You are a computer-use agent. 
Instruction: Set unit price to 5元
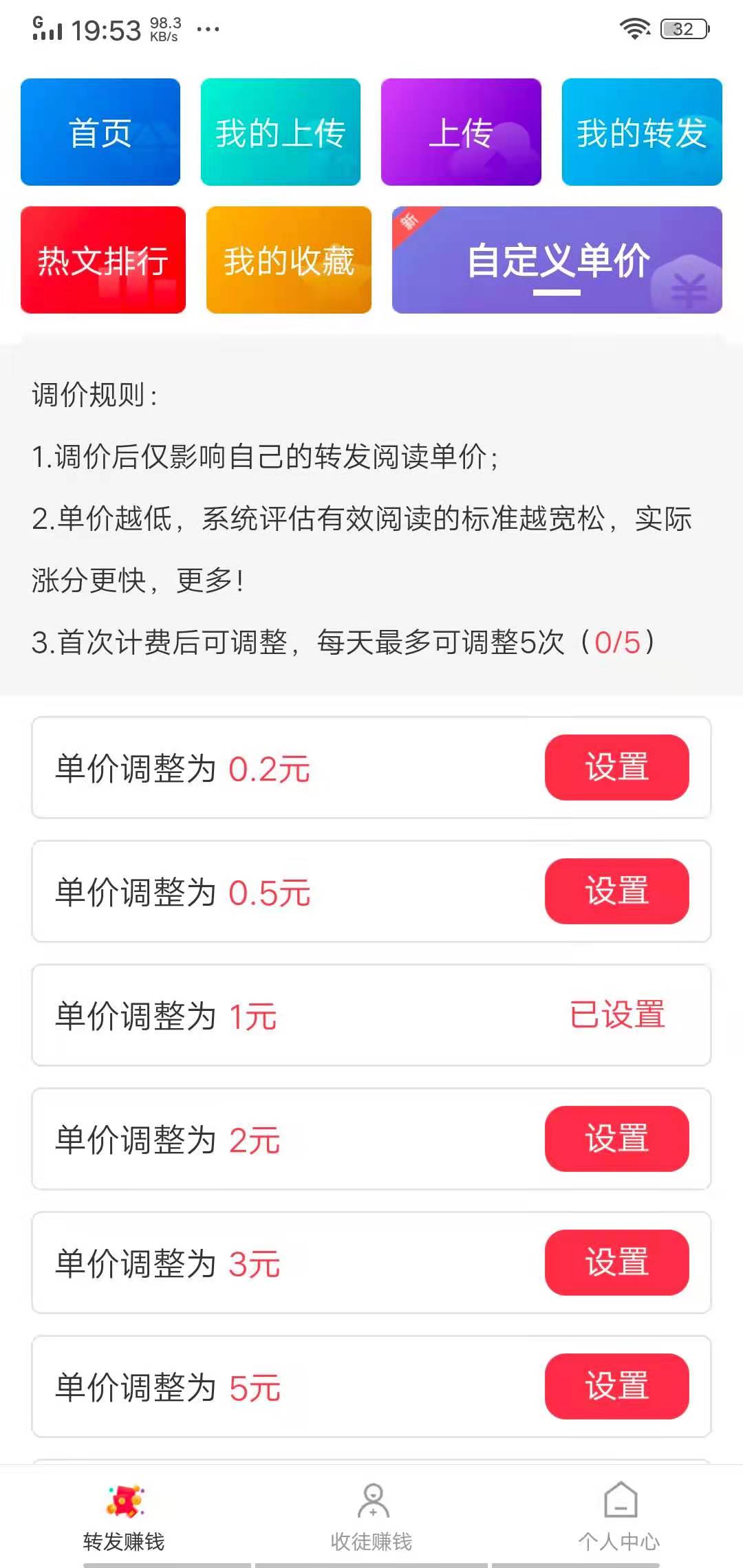point(617,1387)
